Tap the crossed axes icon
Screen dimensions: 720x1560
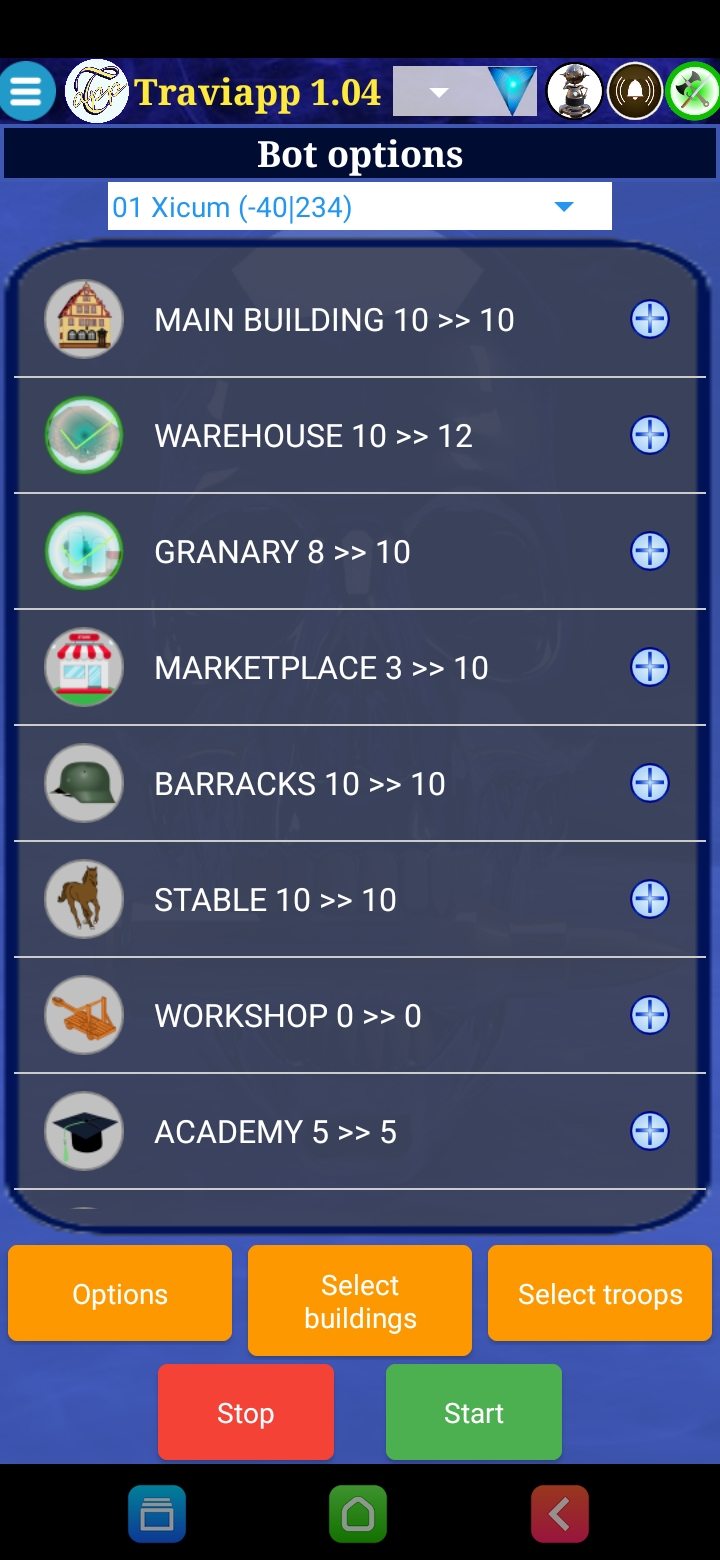pos(693,91)
